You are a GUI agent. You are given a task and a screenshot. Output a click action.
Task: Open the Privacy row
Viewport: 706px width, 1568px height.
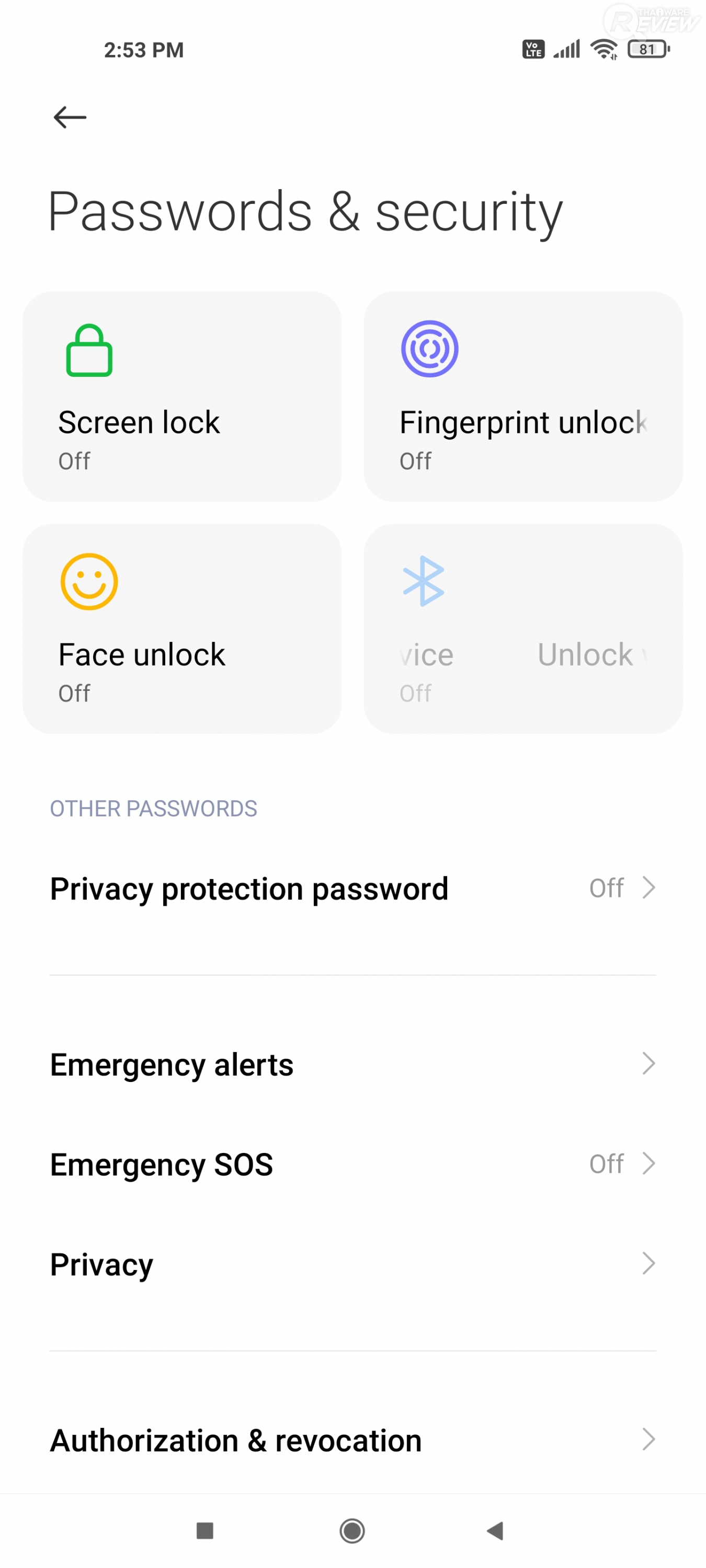pyautogui.click(x=352, y=1264)
